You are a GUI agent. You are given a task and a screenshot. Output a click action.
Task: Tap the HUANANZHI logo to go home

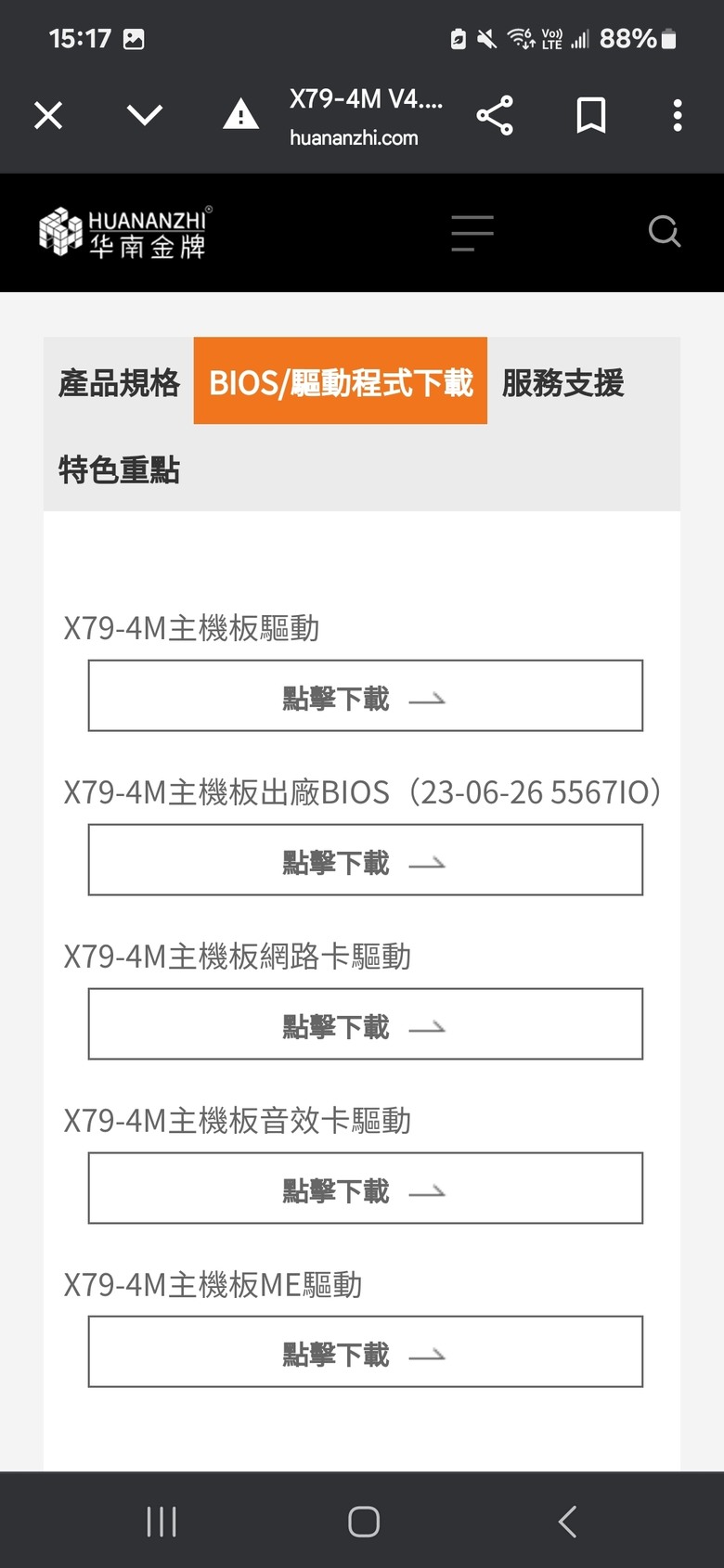[x=125, y=232]
